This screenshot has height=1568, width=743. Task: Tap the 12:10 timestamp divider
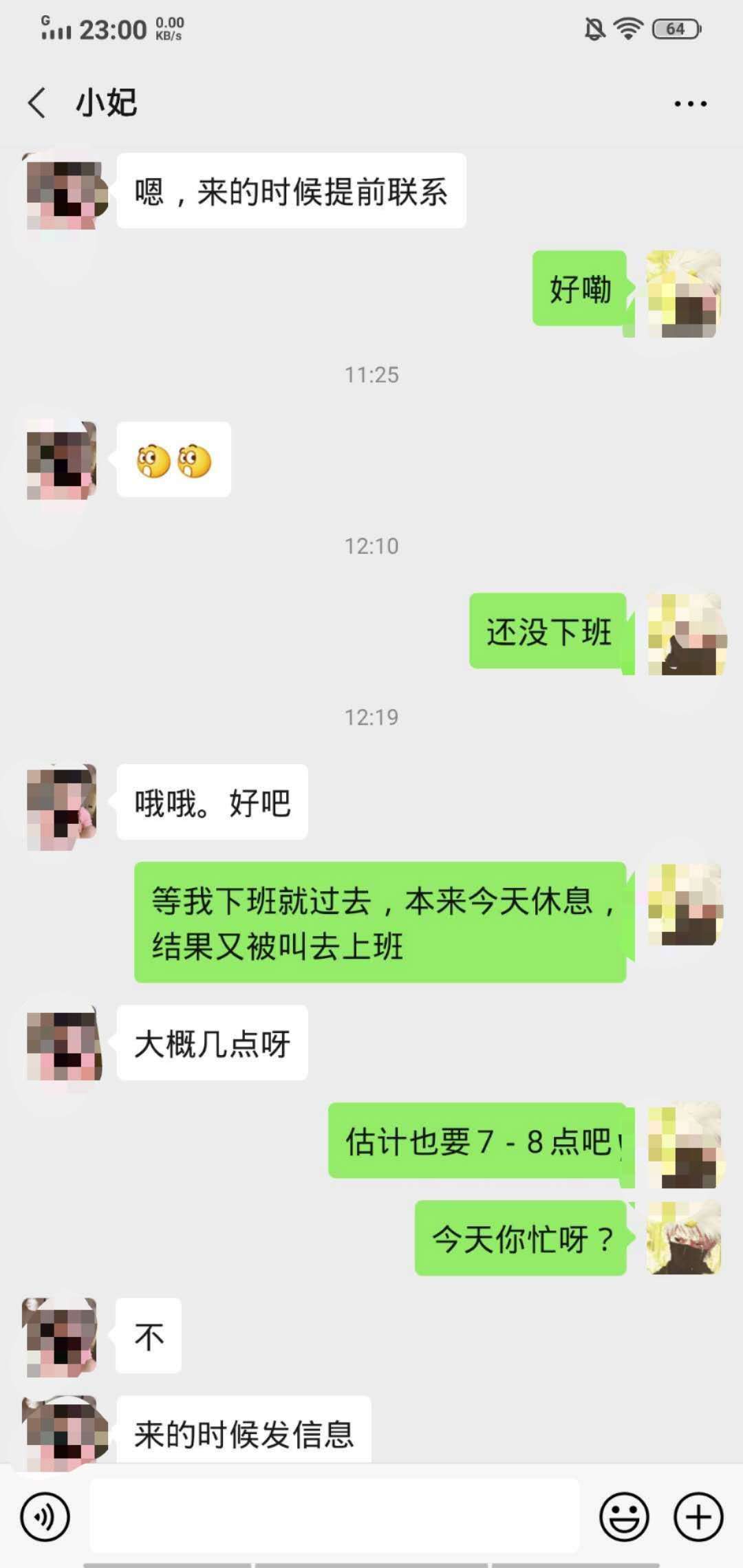point(371,545)
